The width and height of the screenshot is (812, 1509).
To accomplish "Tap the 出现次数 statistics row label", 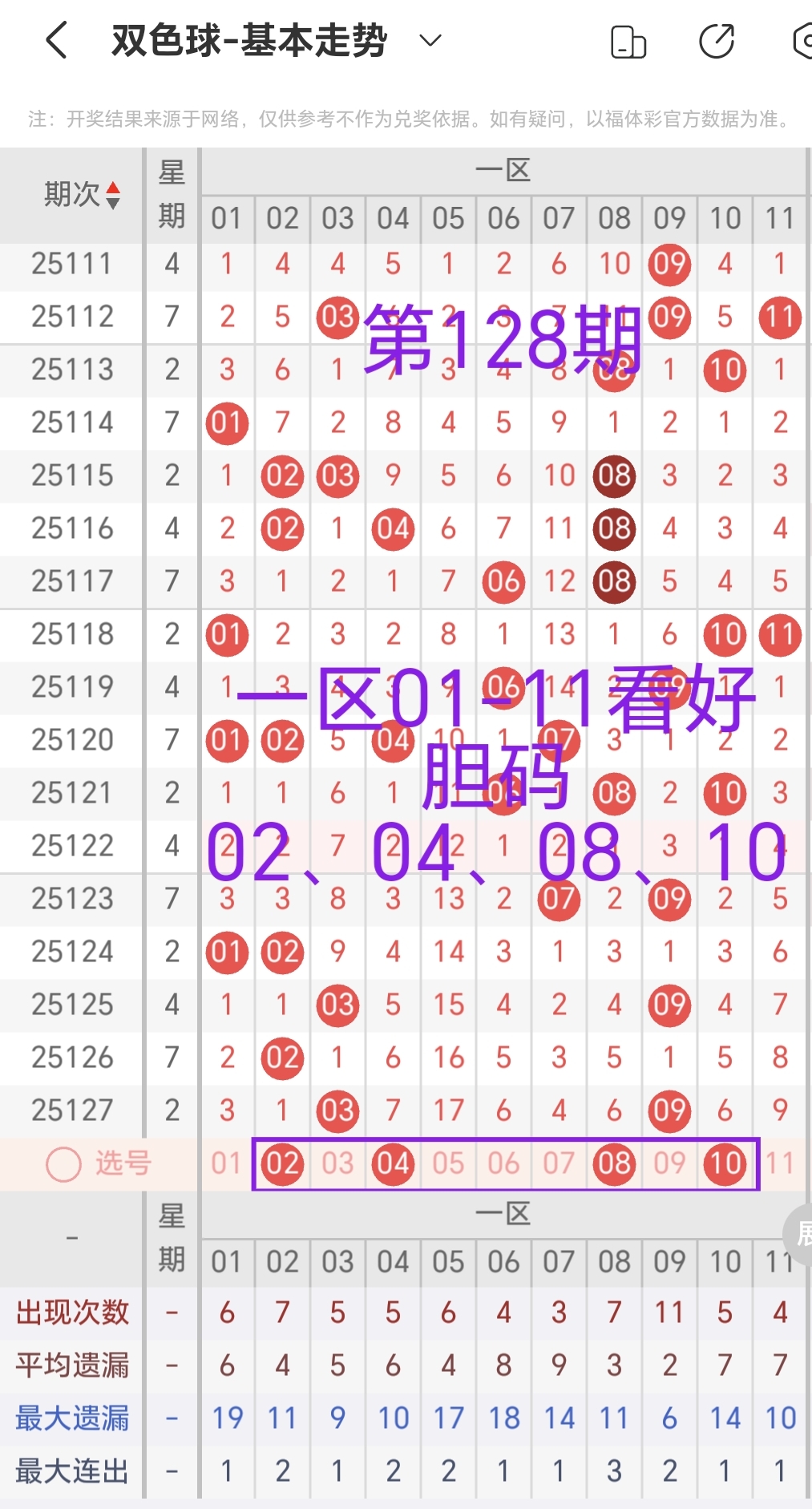I will pos(71,1313).
